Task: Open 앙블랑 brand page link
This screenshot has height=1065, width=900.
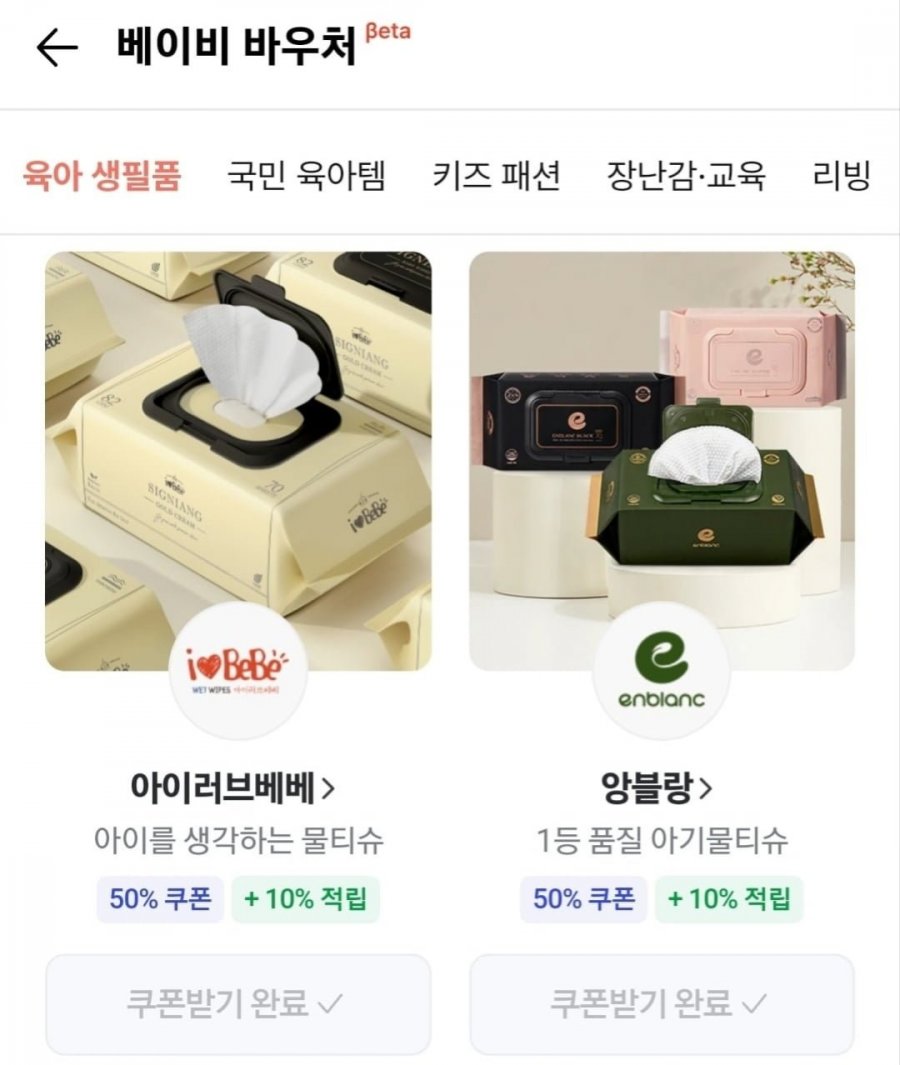Action: pos(658,788)
